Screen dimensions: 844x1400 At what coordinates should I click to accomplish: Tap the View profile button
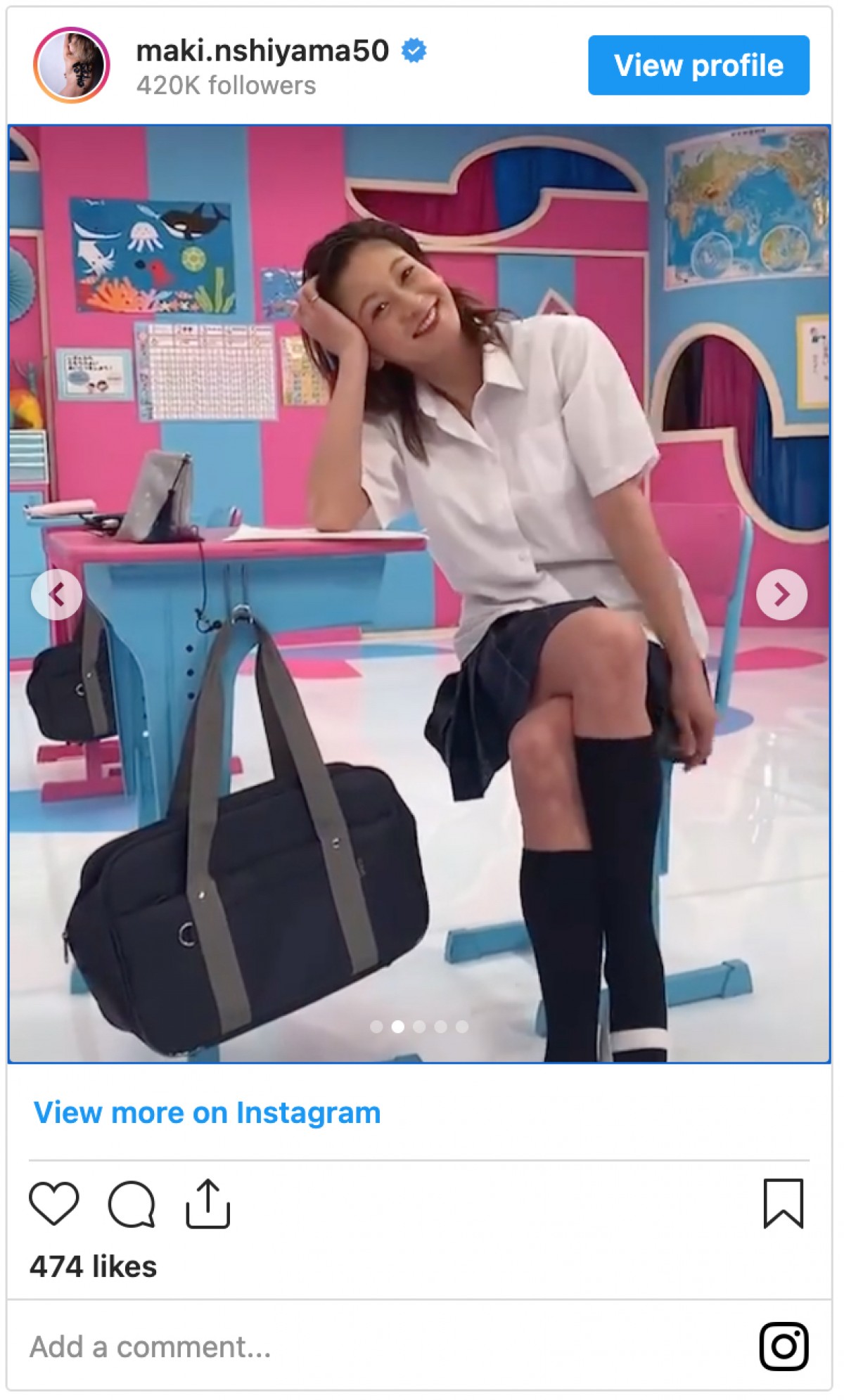[x=698, y=65]
